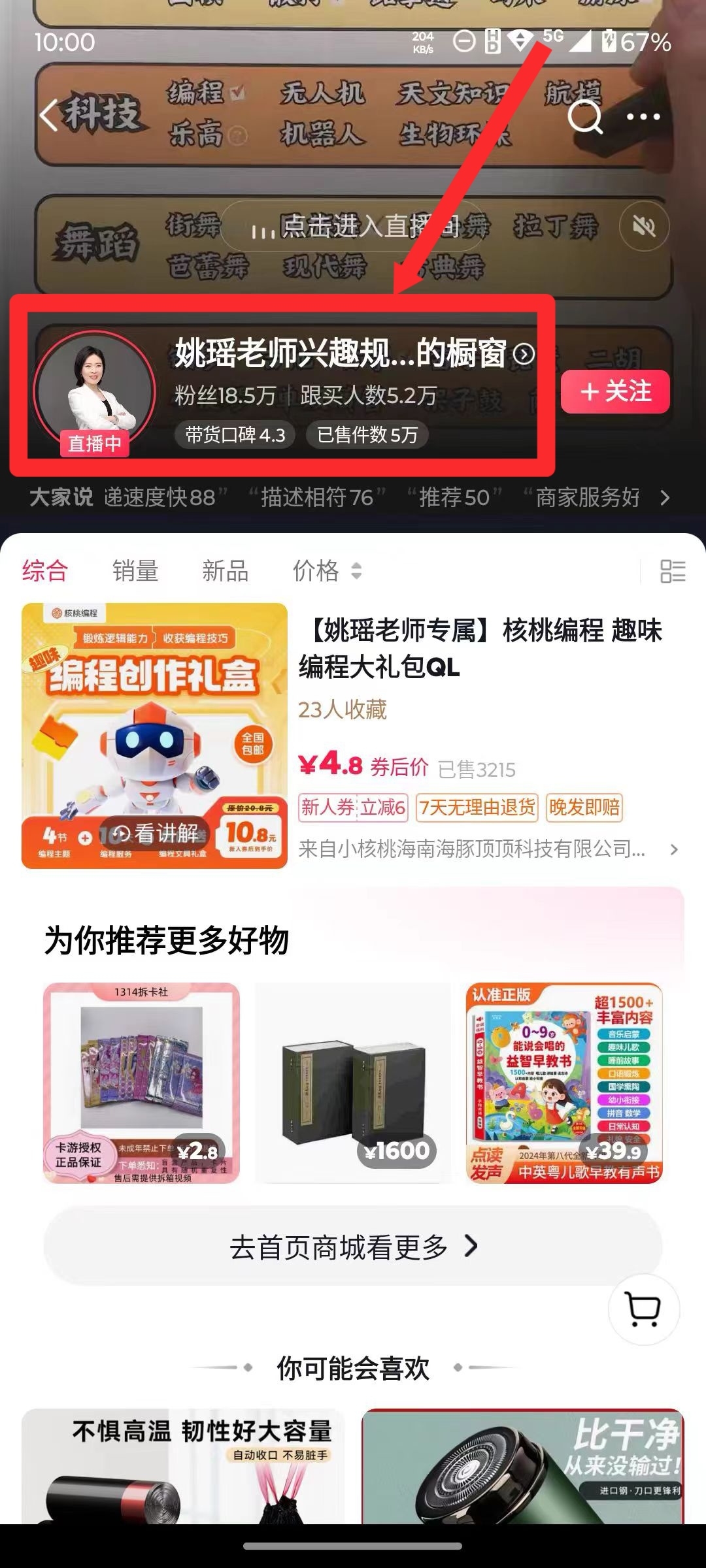The image size is (706, 1568).
Task: Sort products by 价格
Action: click(327, 571)
